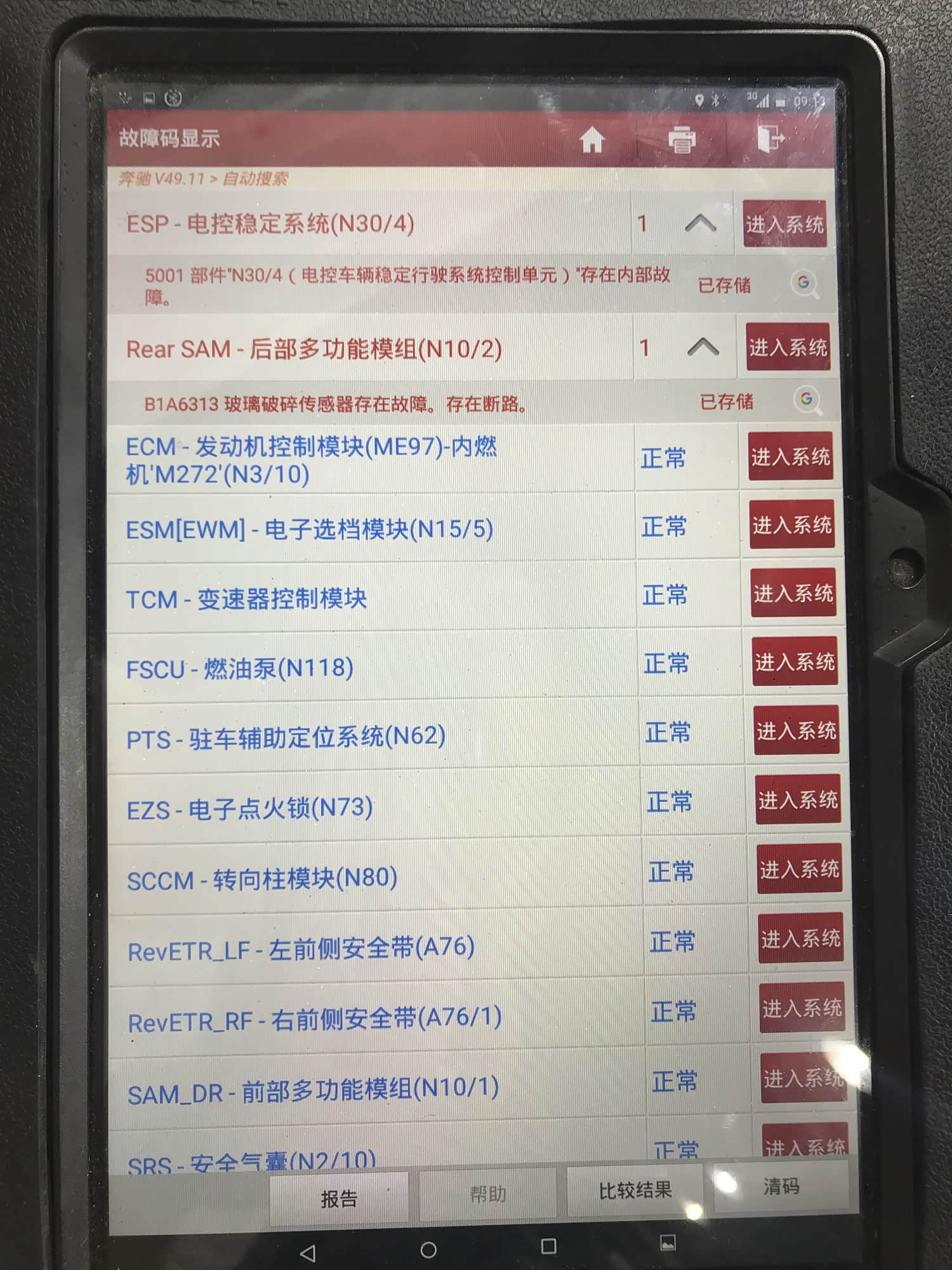Search code B1A6313 on Google
Viewport: 952px width, 1270px height.
(807, 400)
